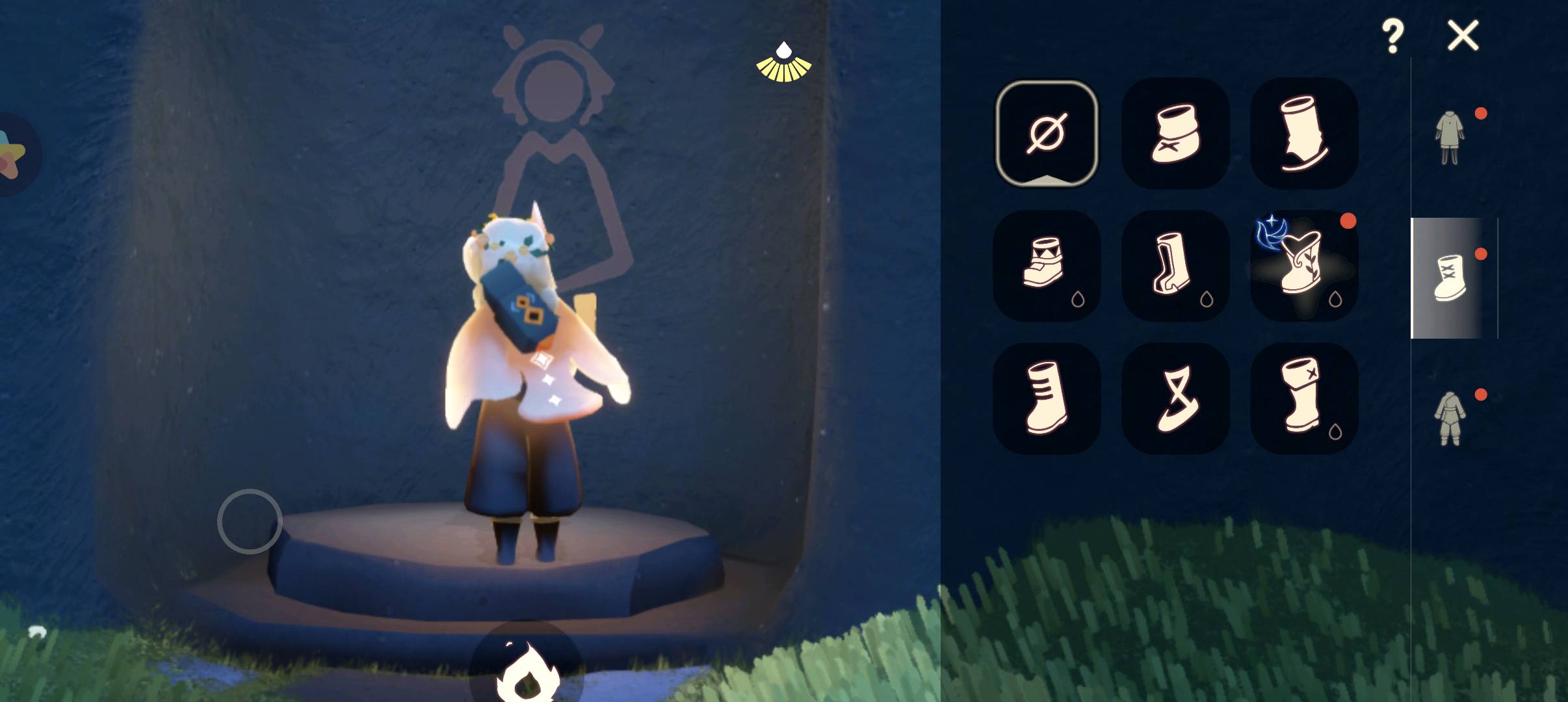Image resolution: width=1568 pixels, height=702 pixels.
Task: Equip the striped-cuff boot
Action: pos(1047,398)
